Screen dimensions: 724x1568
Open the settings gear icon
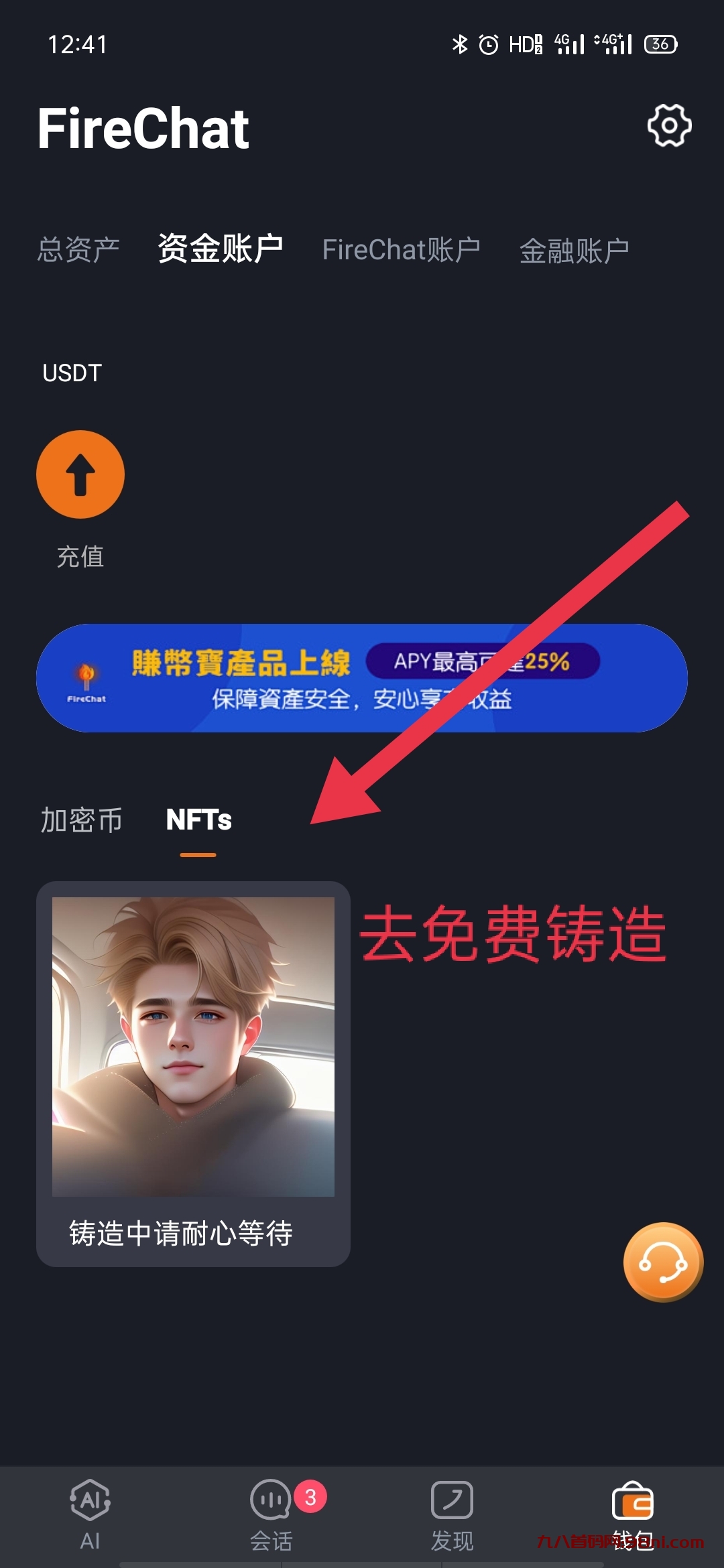click(669, 126)
